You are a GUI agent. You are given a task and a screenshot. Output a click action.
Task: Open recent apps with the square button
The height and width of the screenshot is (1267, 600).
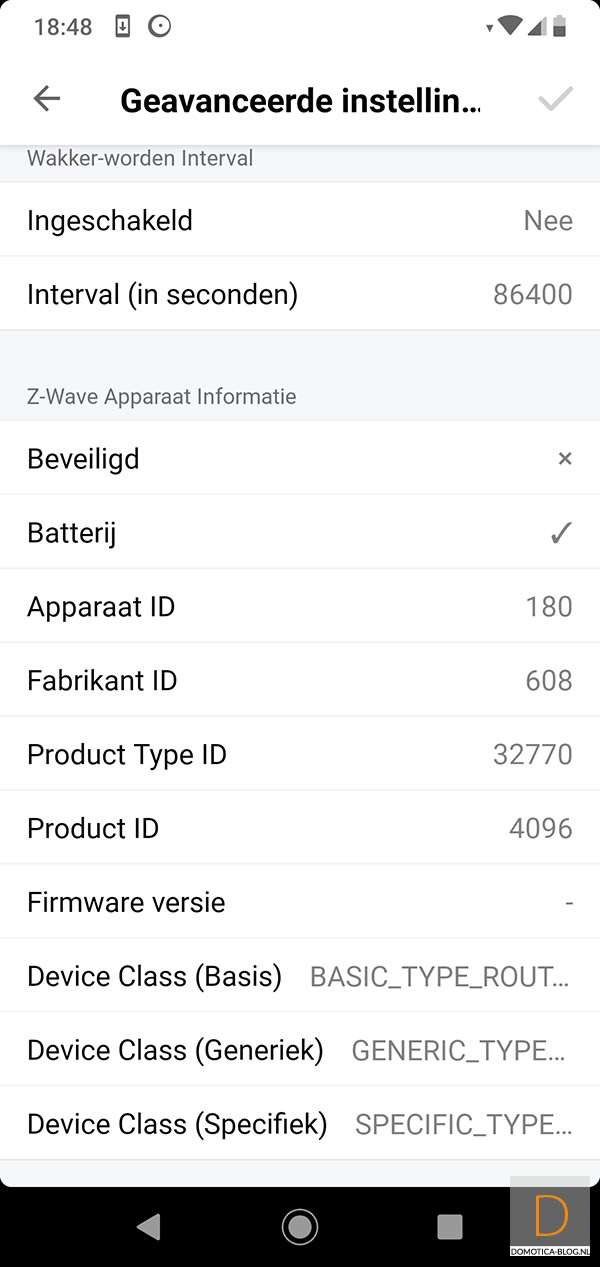450,1226
